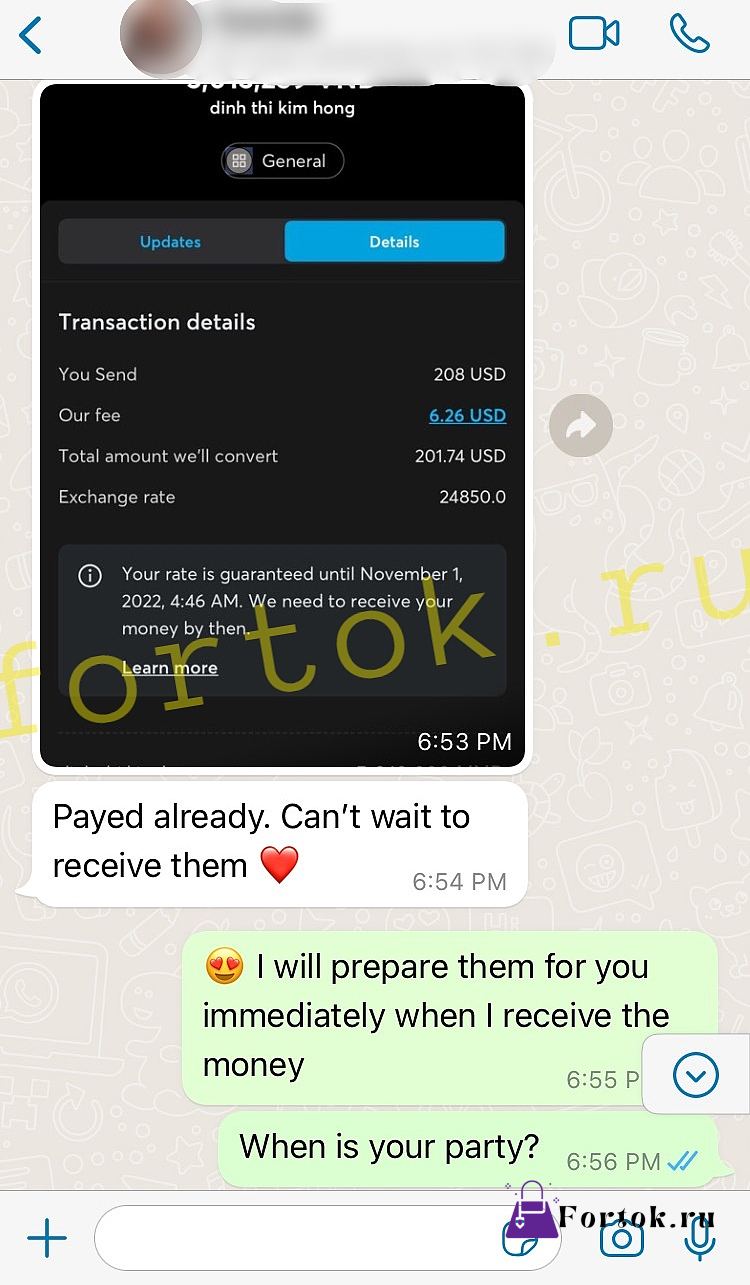The image size is (750, 1285).
Task: Forward the transaction screenshot message
Action: (x=581, y=426)
